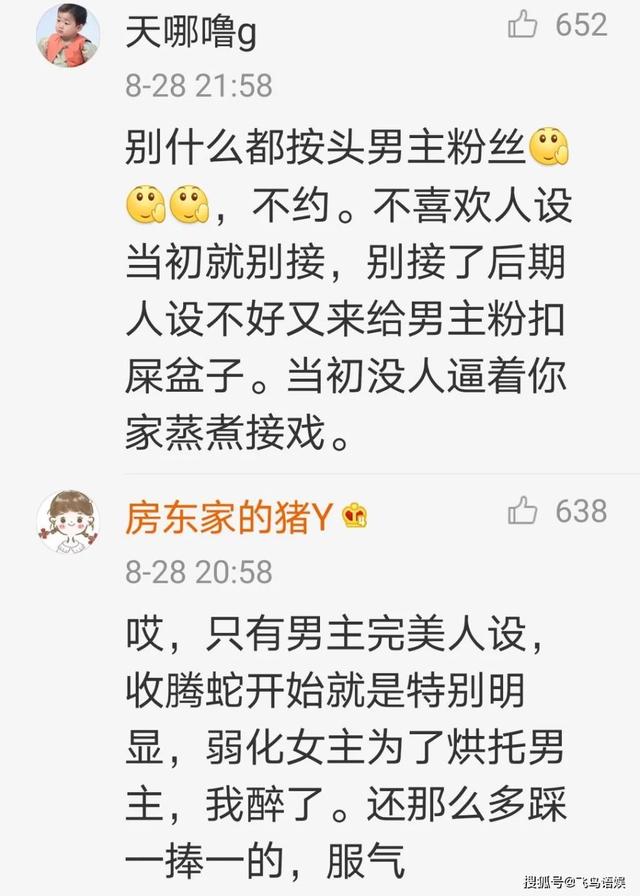640x896 pixels.
Task: Like the comment by 房东家的猪Y
Action: pos(523,511)
